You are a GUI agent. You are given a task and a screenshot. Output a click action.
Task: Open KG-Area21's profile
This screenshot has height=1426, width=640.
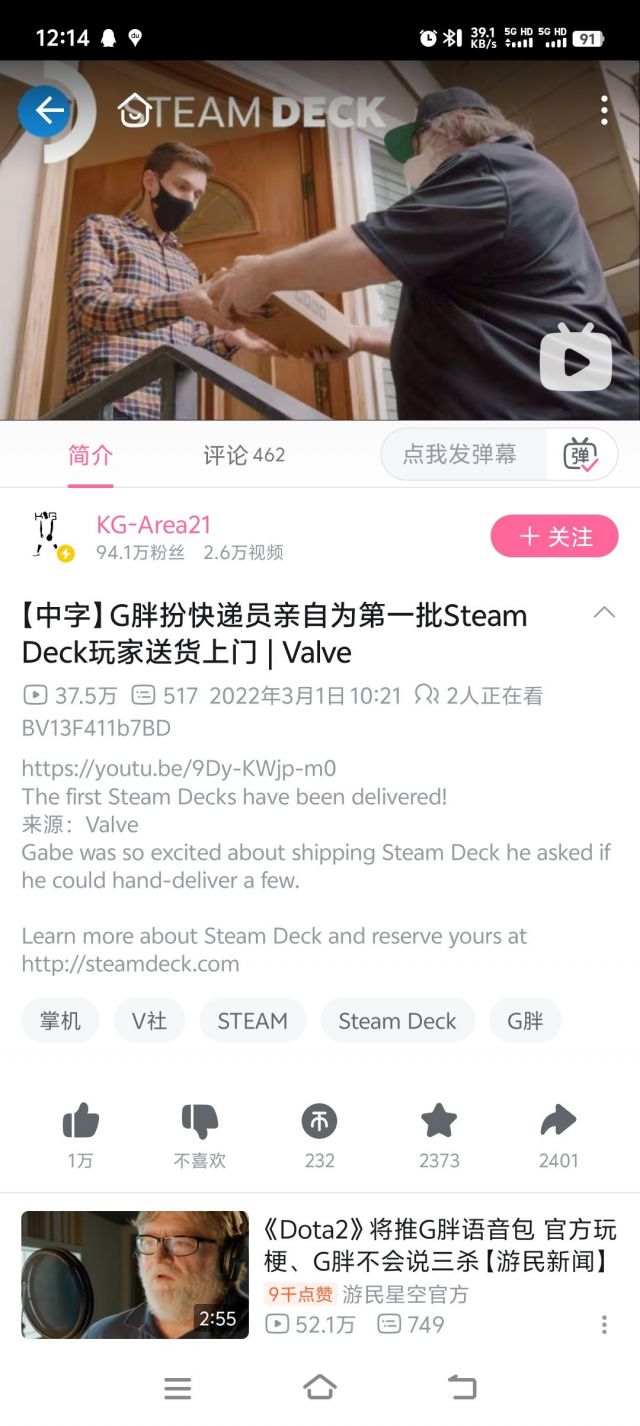click(x=153, y=525)
